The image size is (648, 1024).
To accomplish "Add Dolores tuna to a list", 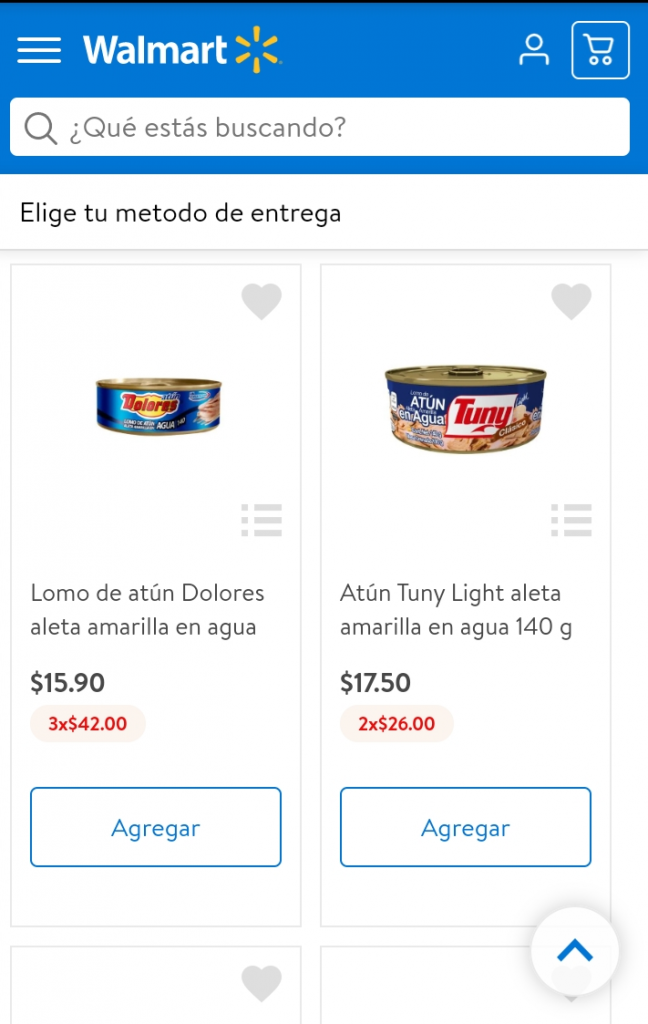I will [x=262, y=520].
